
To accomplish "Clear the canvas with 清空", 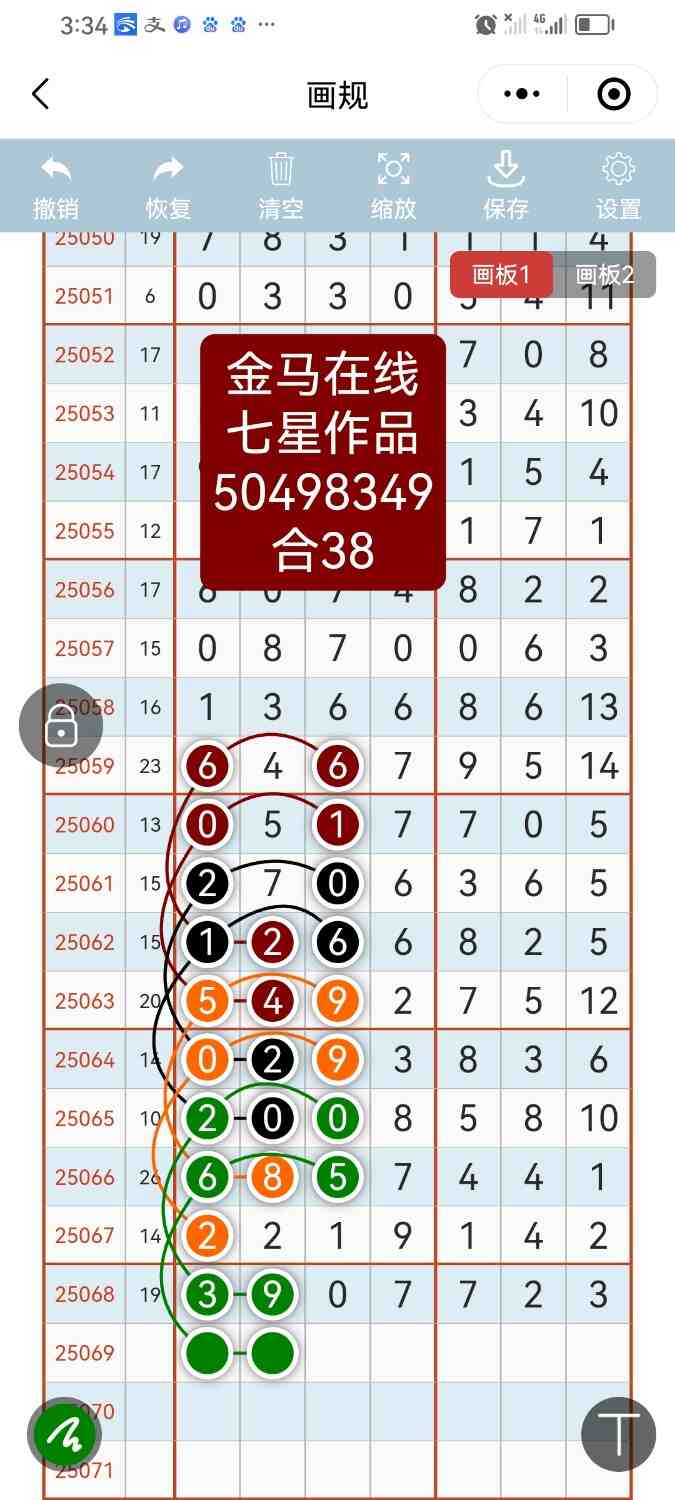I will 281,186.
